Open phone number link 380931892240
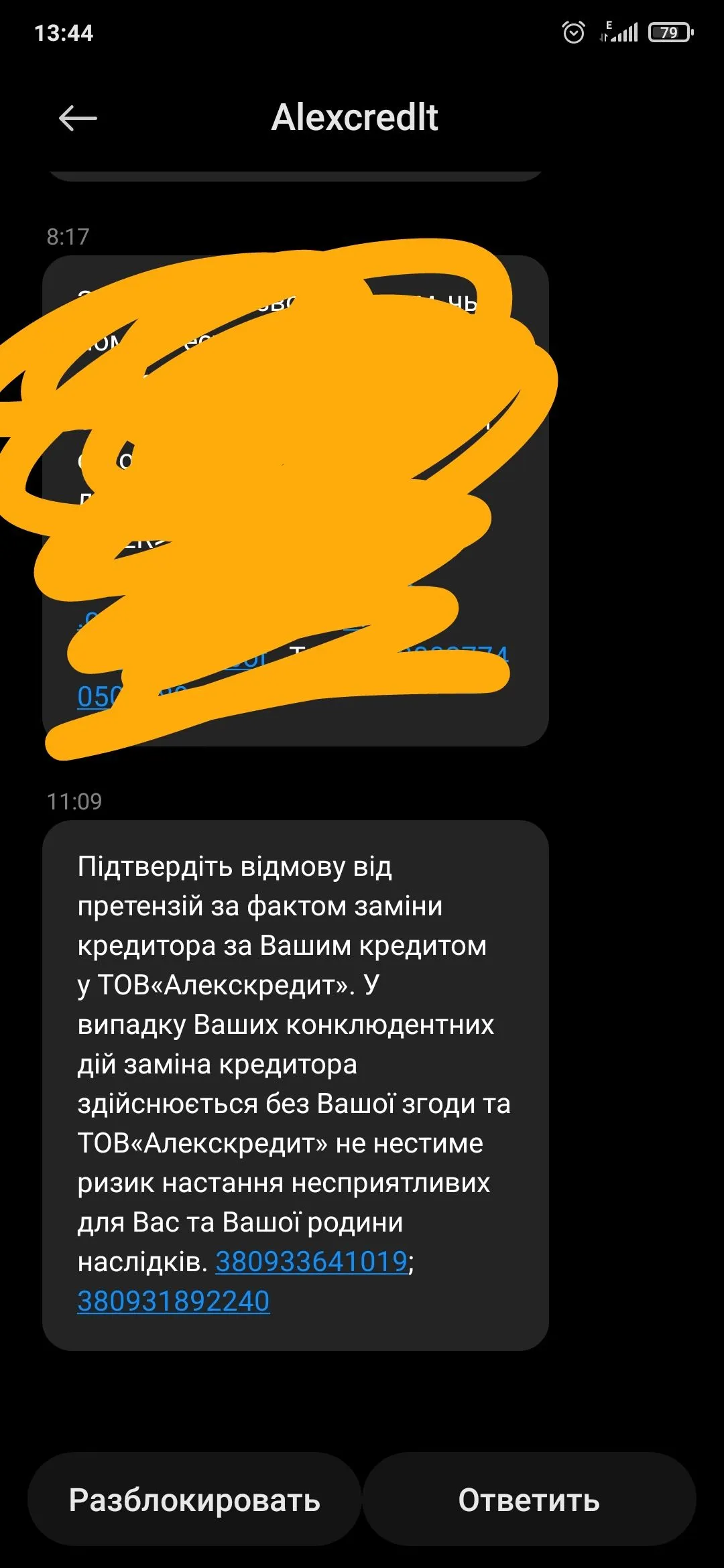Image resolution: width=724 pixels, height=1568 pixels. tap(174, 1301)
